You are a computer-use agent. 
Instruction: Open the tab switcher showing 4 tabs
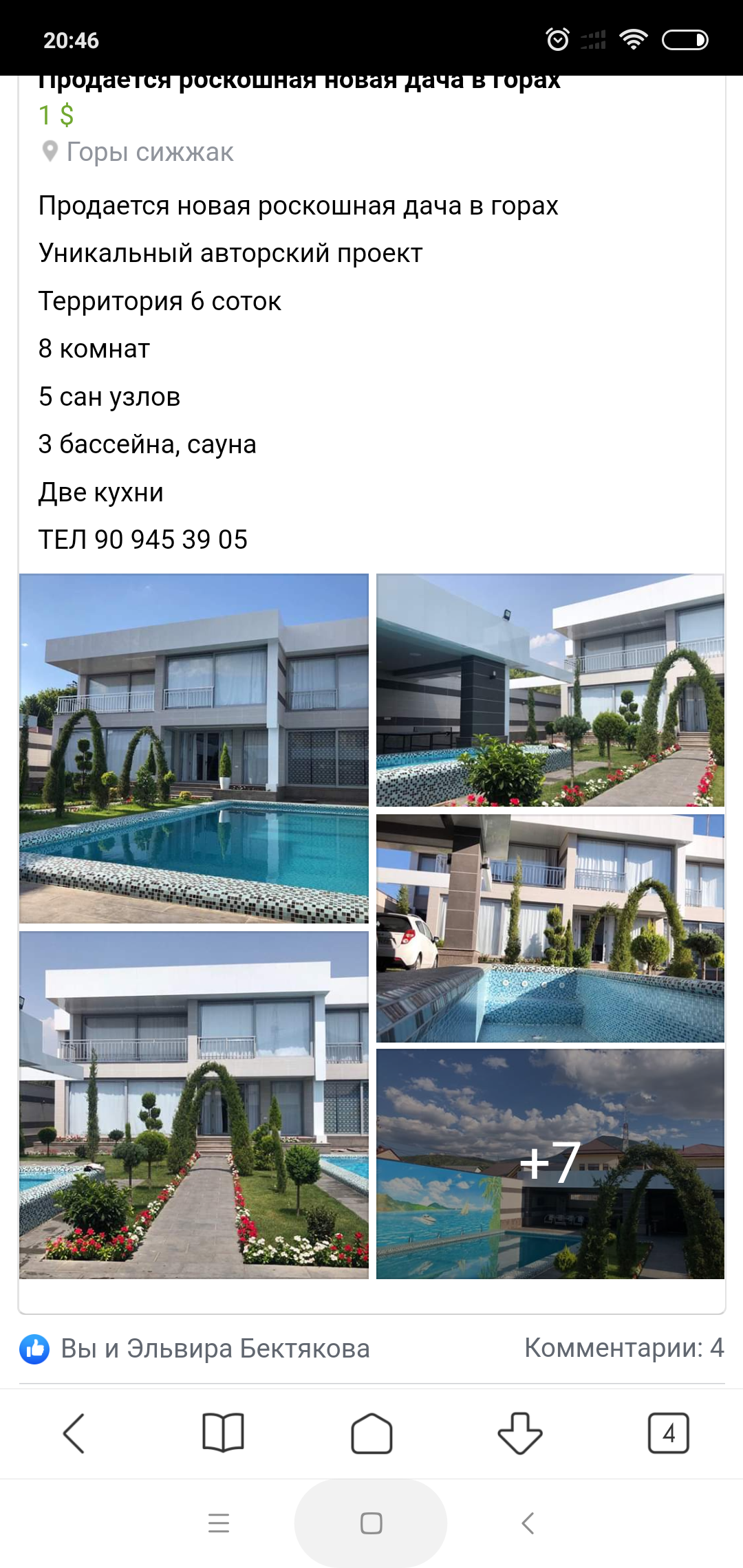pos(669,1433)
